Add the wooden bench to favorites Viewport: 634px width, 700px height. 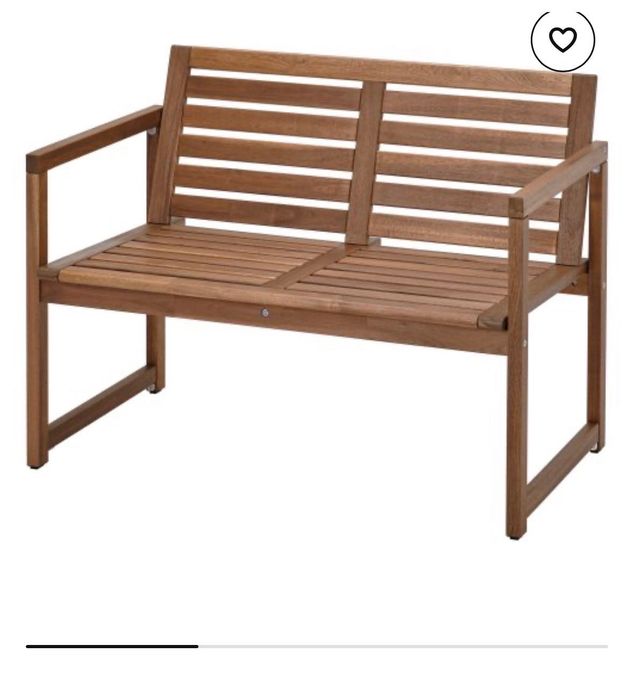pos(562,39)
